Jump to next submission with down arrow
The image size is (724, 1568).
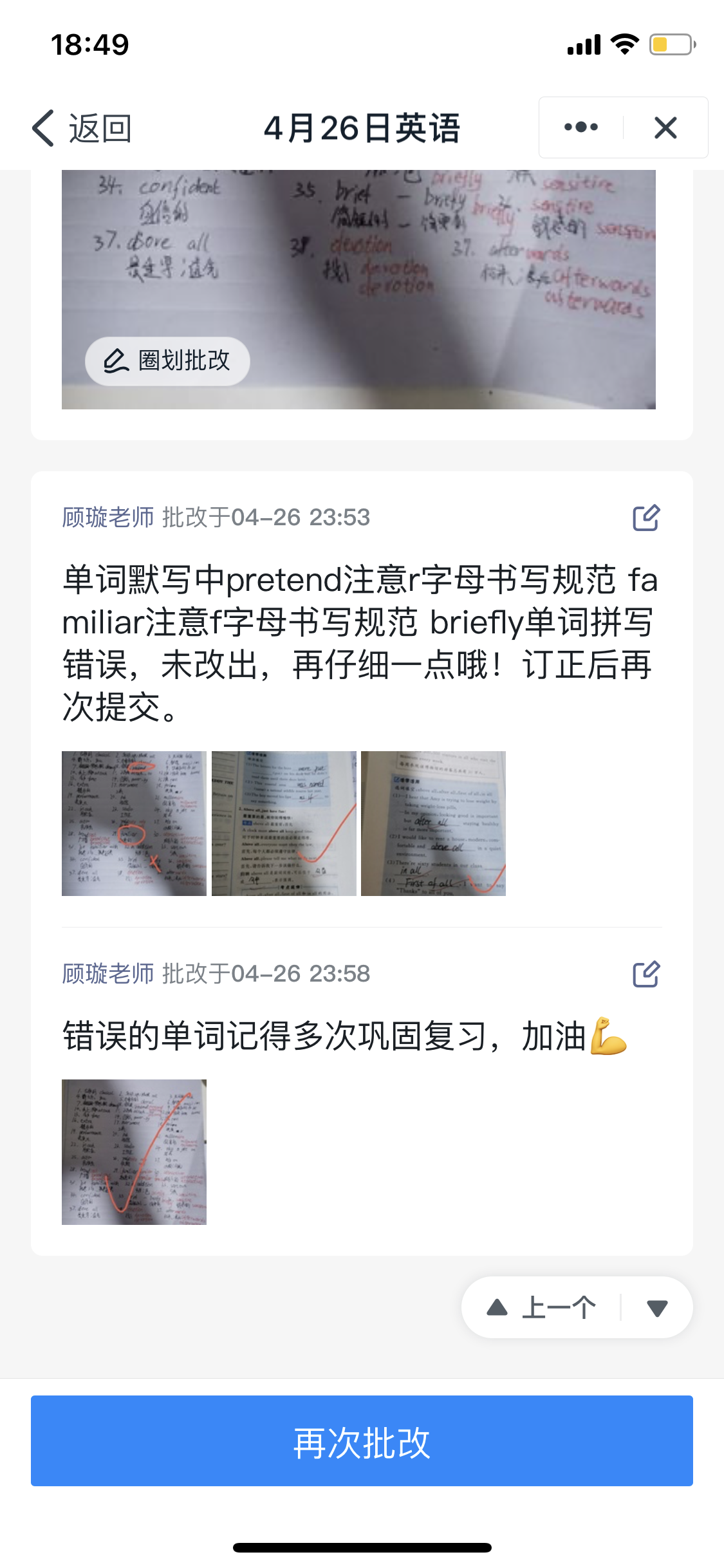tap(657, 1307)
